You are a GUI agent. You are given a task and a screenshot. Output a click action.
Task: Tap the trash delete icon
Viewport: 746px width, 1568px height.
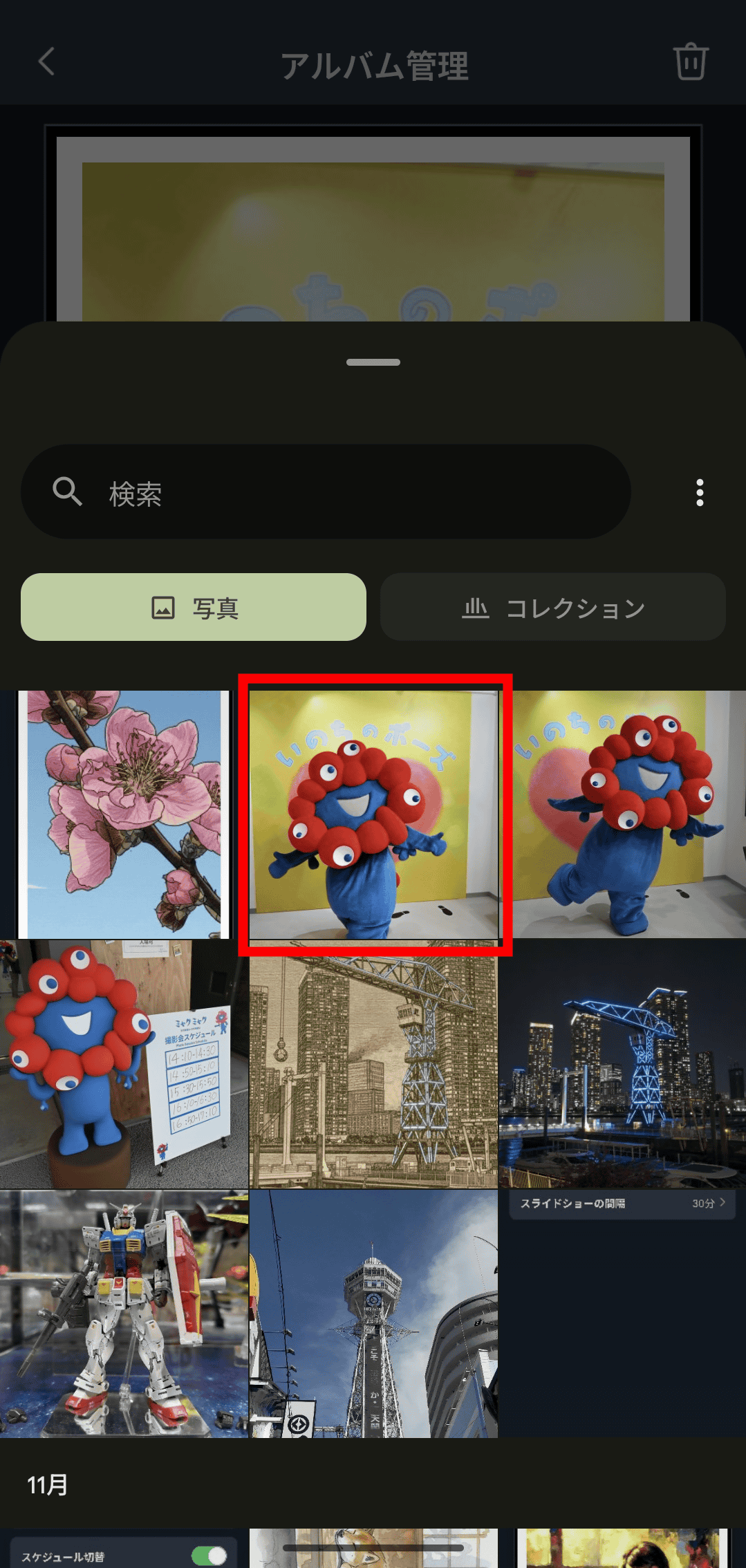click(x=690, y=62)
